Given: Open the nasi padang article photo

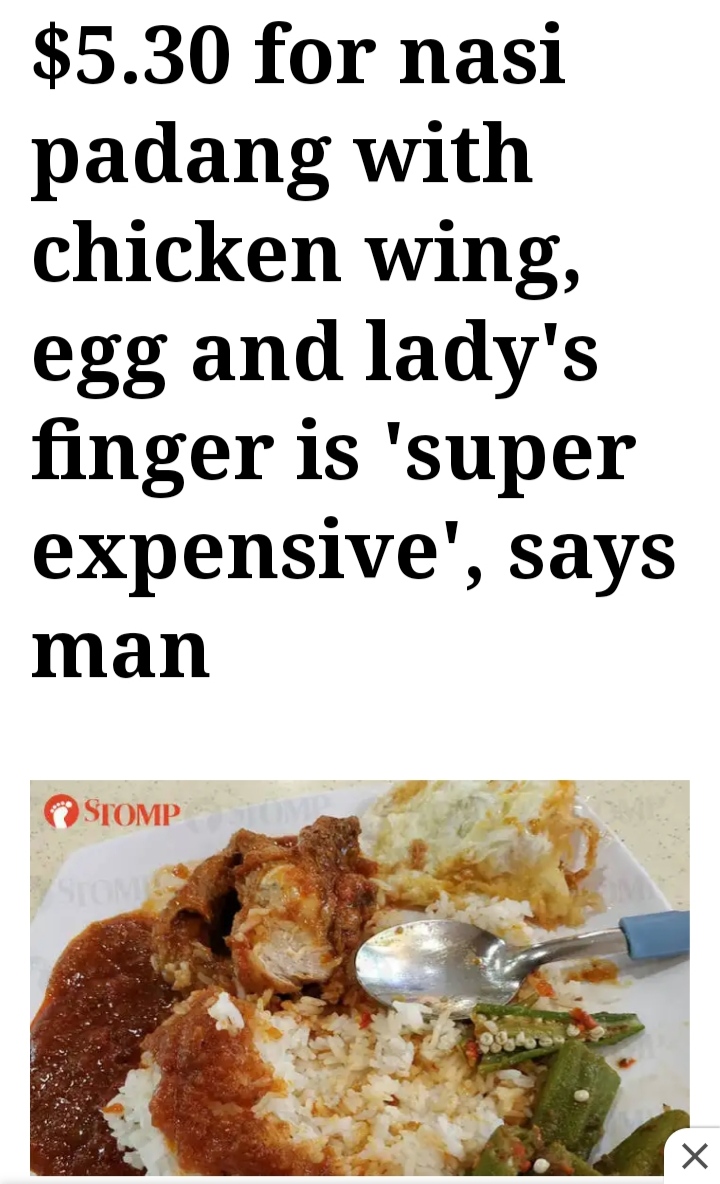Looking at the screenshot, I should (359, 977).
